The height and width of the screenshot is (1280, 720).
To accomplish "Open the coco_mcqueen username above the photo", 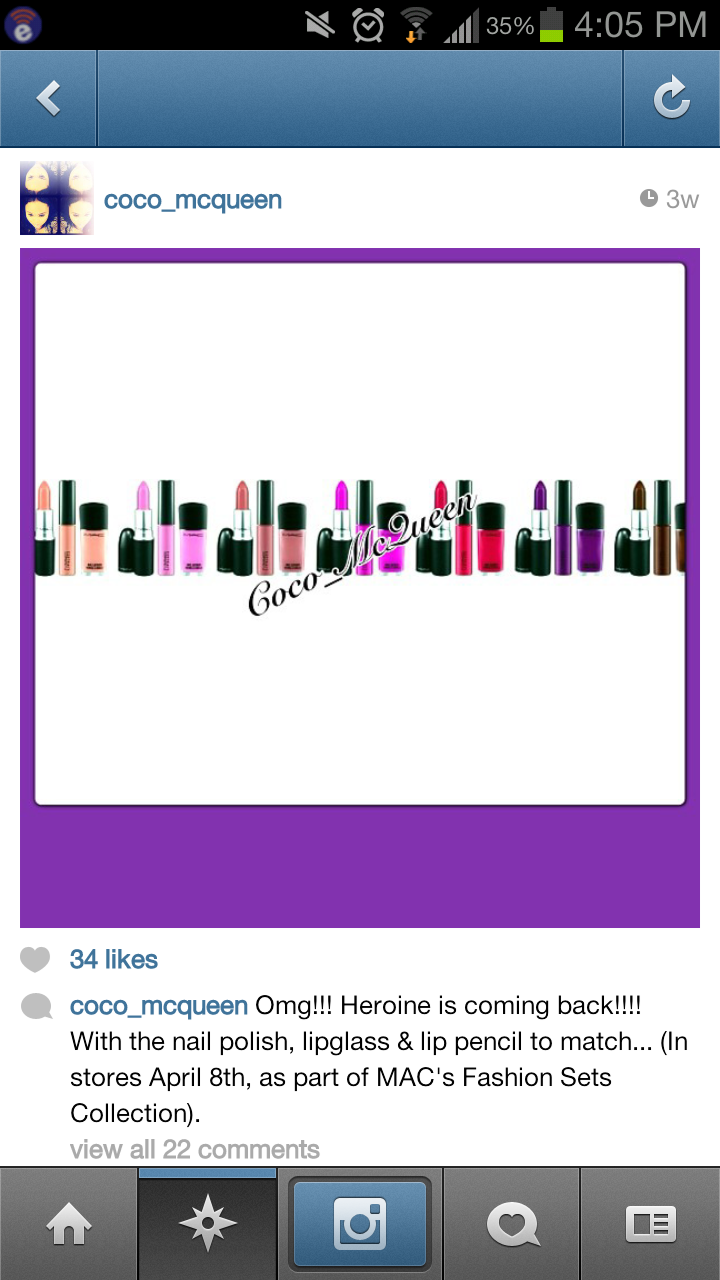I will 193,200.
